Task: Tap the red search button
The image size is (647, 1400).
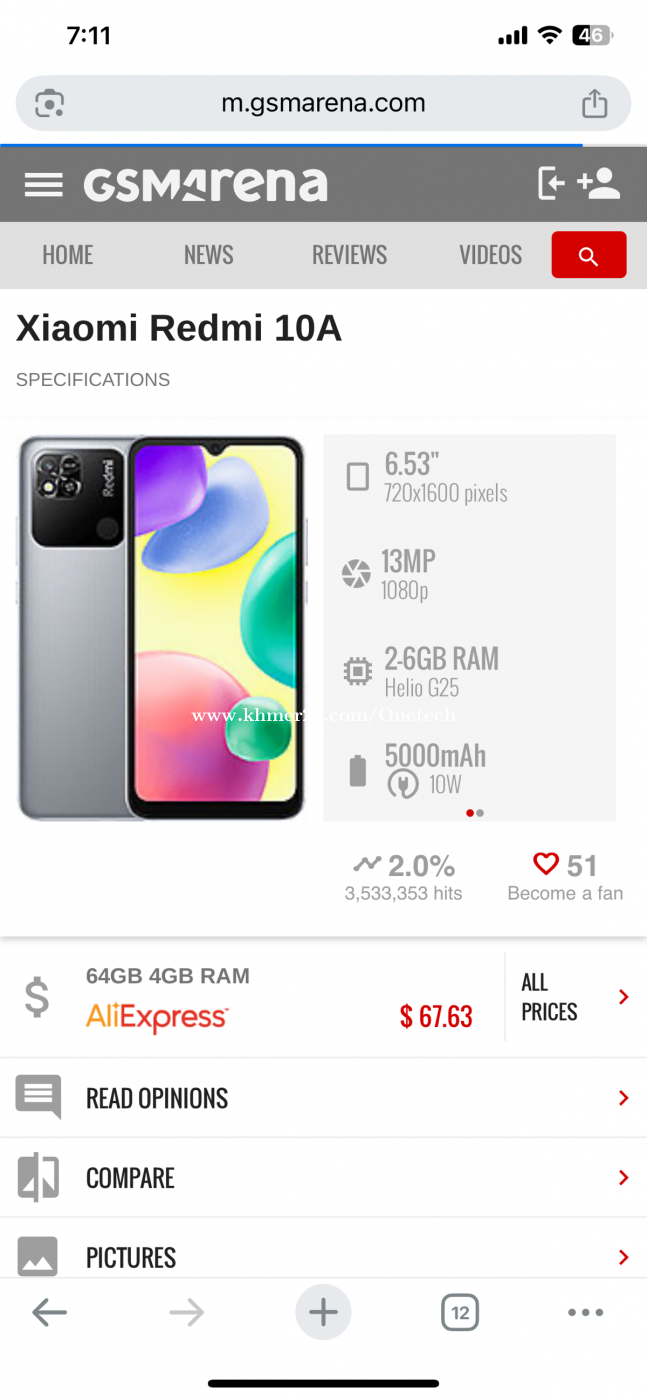Action: tap(588, 255)
